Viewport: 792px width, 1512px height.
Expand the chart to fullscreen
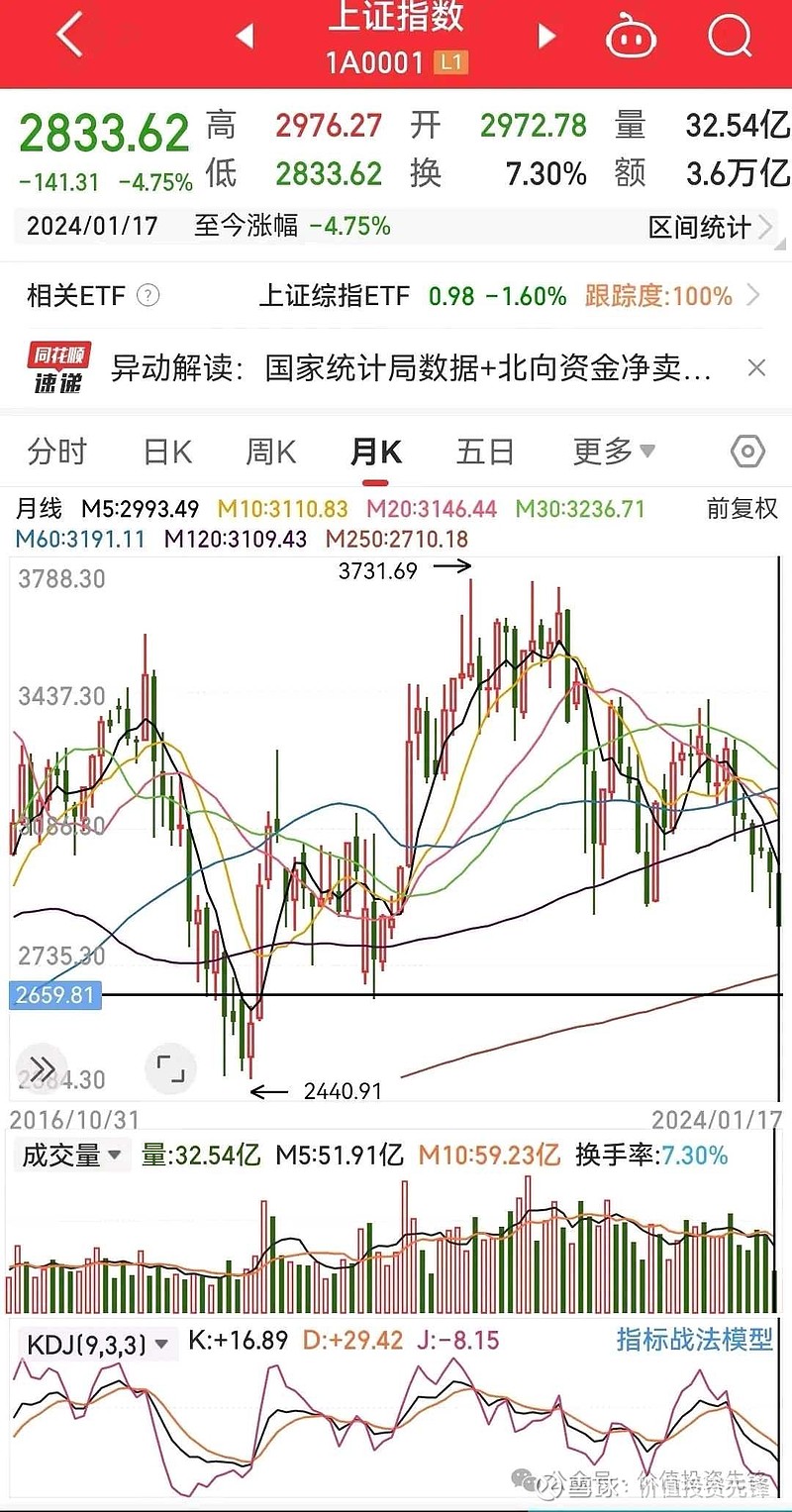click(x=171, y=1068)
